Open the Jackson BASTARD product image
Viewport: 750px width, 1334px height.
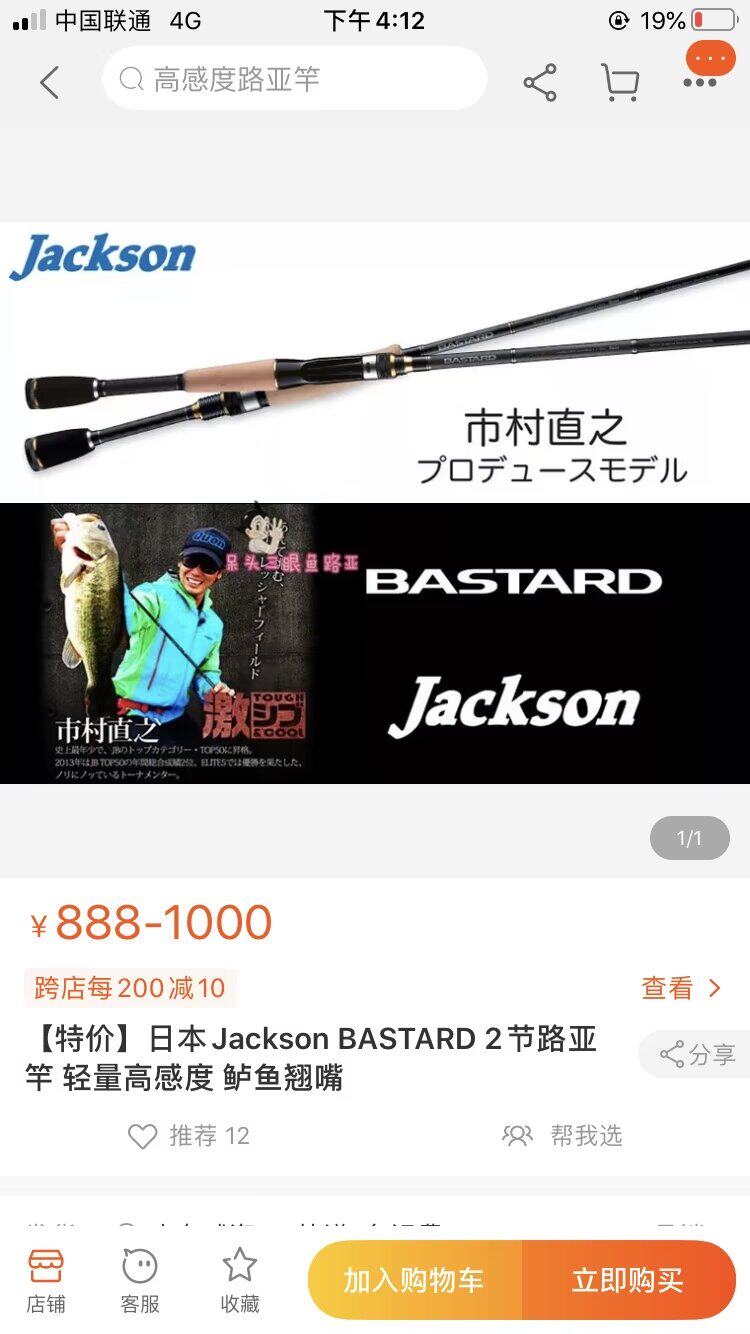tap(375, 502)
